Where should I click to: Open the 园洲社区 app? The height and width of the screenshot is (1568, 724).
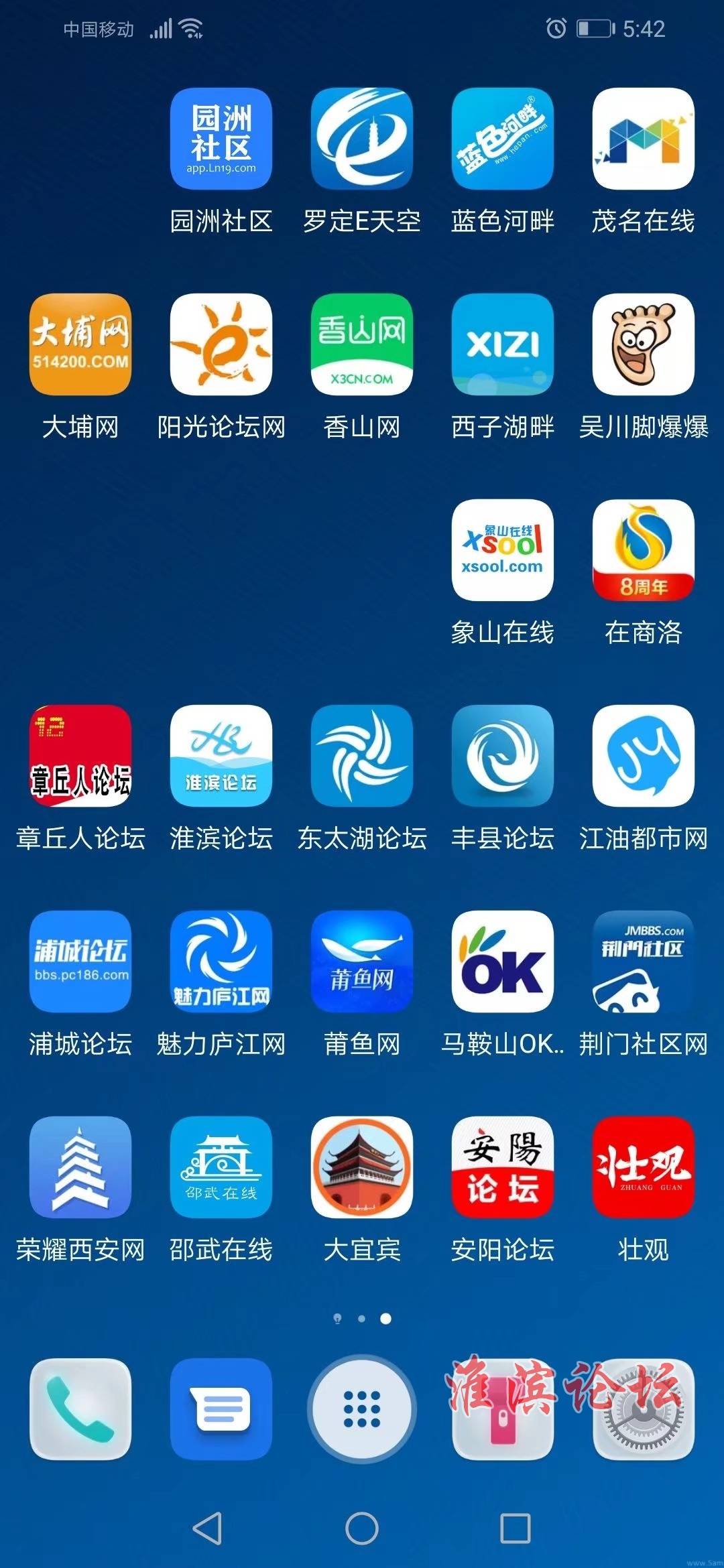pyautogui.click(x=221, y=139)
